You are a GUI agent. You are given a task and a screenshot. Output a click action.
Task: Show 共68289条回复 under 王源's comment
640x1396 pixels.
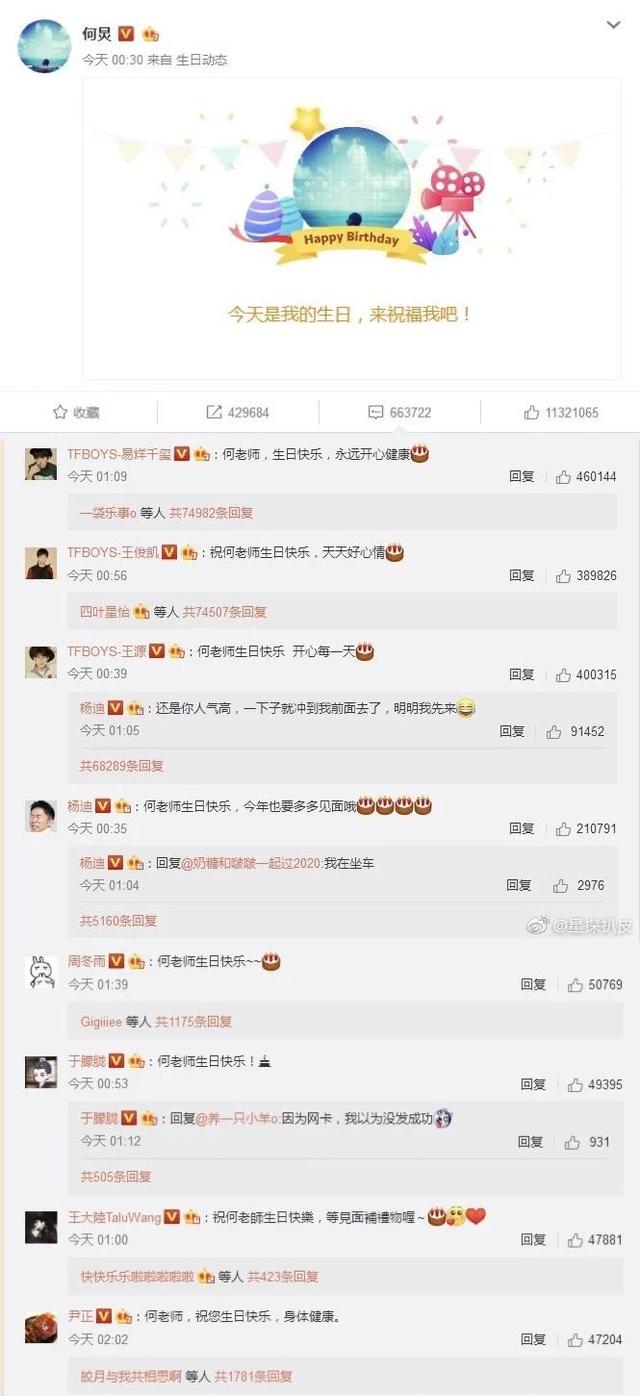tap(122, 766)
